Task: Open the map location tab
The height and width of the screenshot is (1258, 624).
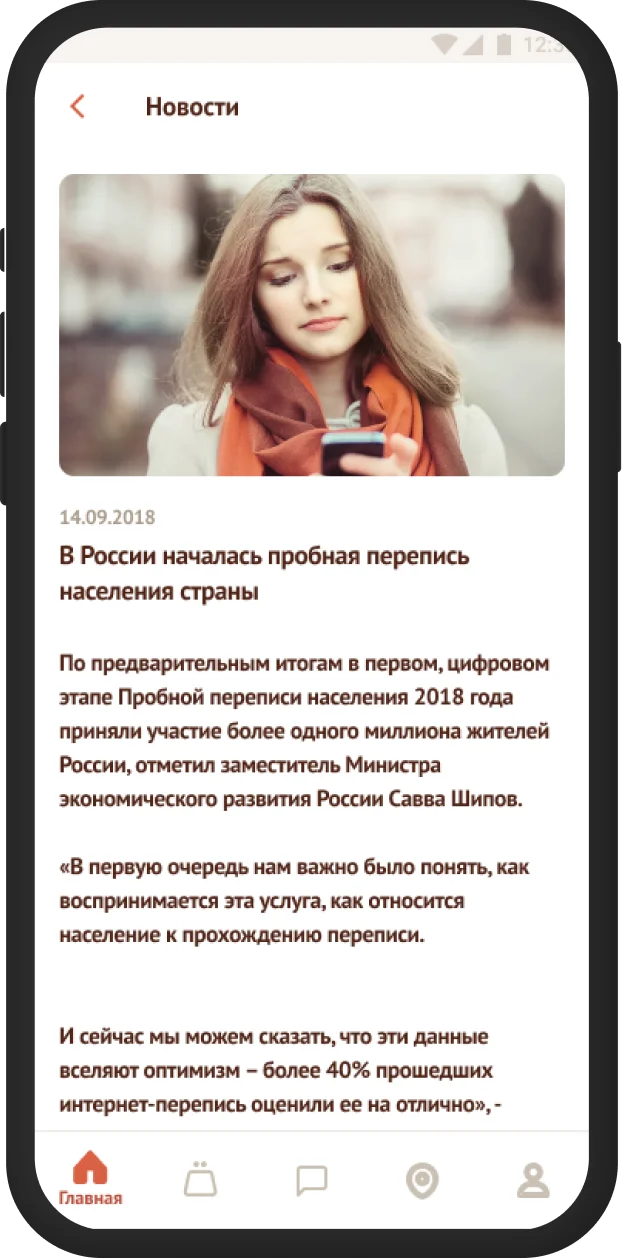Action: coord(422,1181)
